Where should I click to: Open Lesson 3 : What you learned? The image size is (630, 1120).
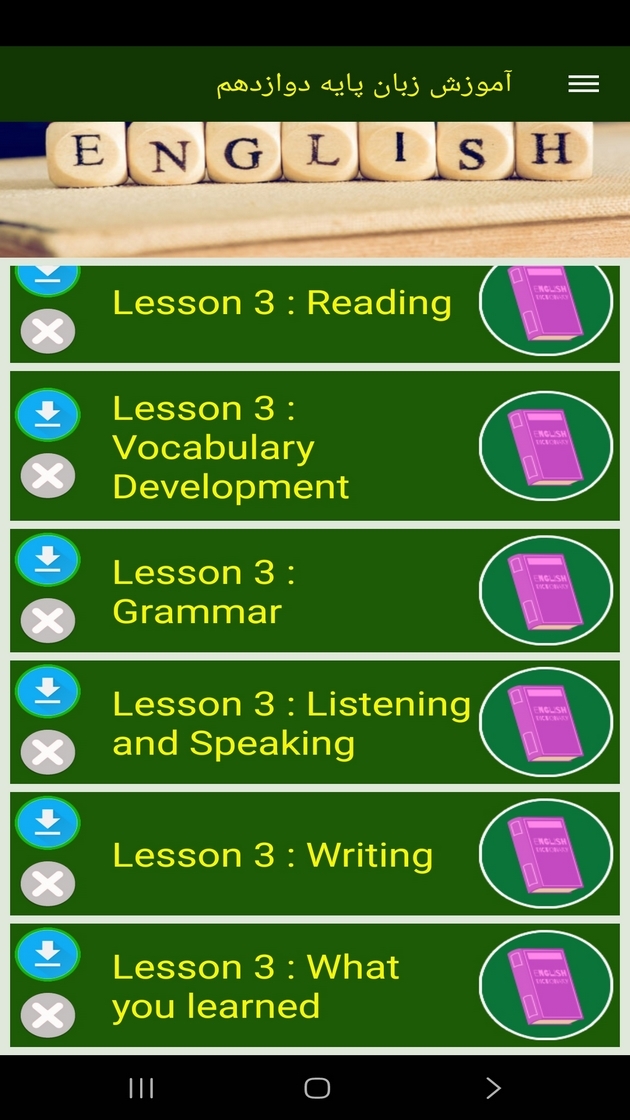pos(314,985)
